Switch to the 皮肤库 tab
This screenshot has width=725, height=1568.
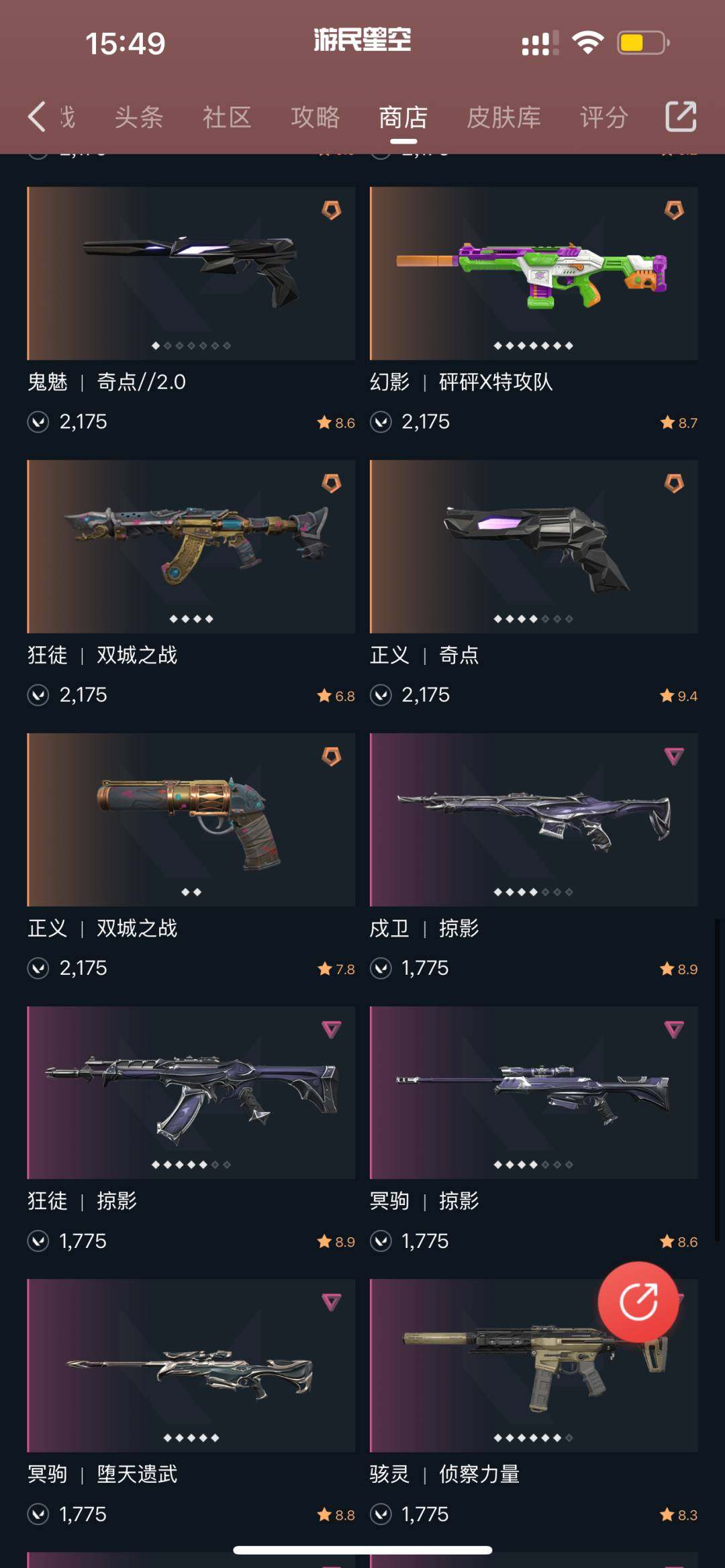click(x=506, y=116)
